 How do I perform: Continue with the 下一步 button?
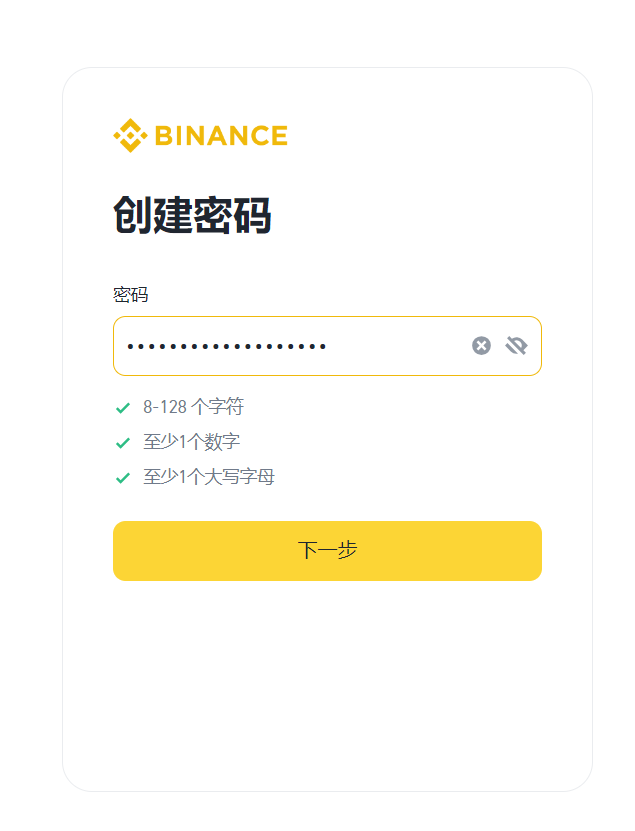pos(327,550)
